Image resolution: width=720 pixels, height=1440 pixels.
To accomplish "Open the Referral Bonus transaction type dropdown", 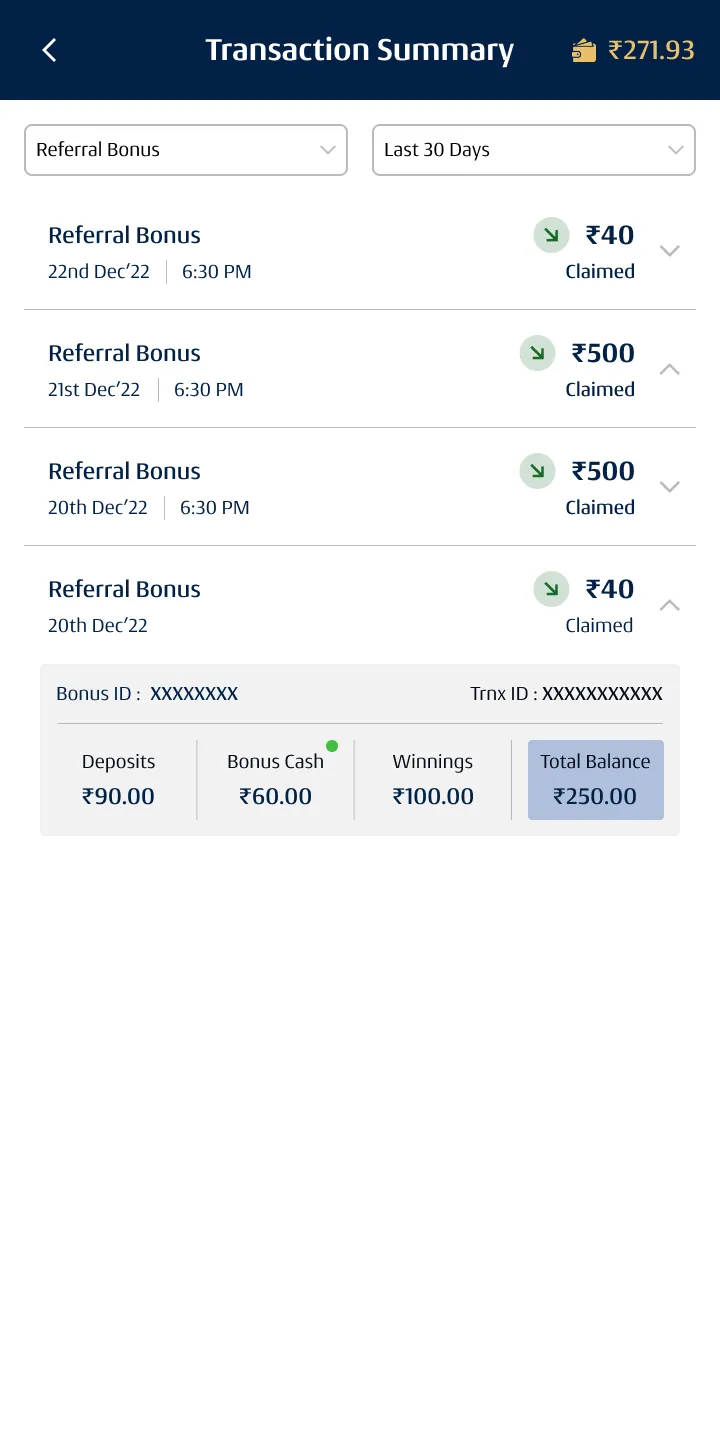I will tap(186, 150).
